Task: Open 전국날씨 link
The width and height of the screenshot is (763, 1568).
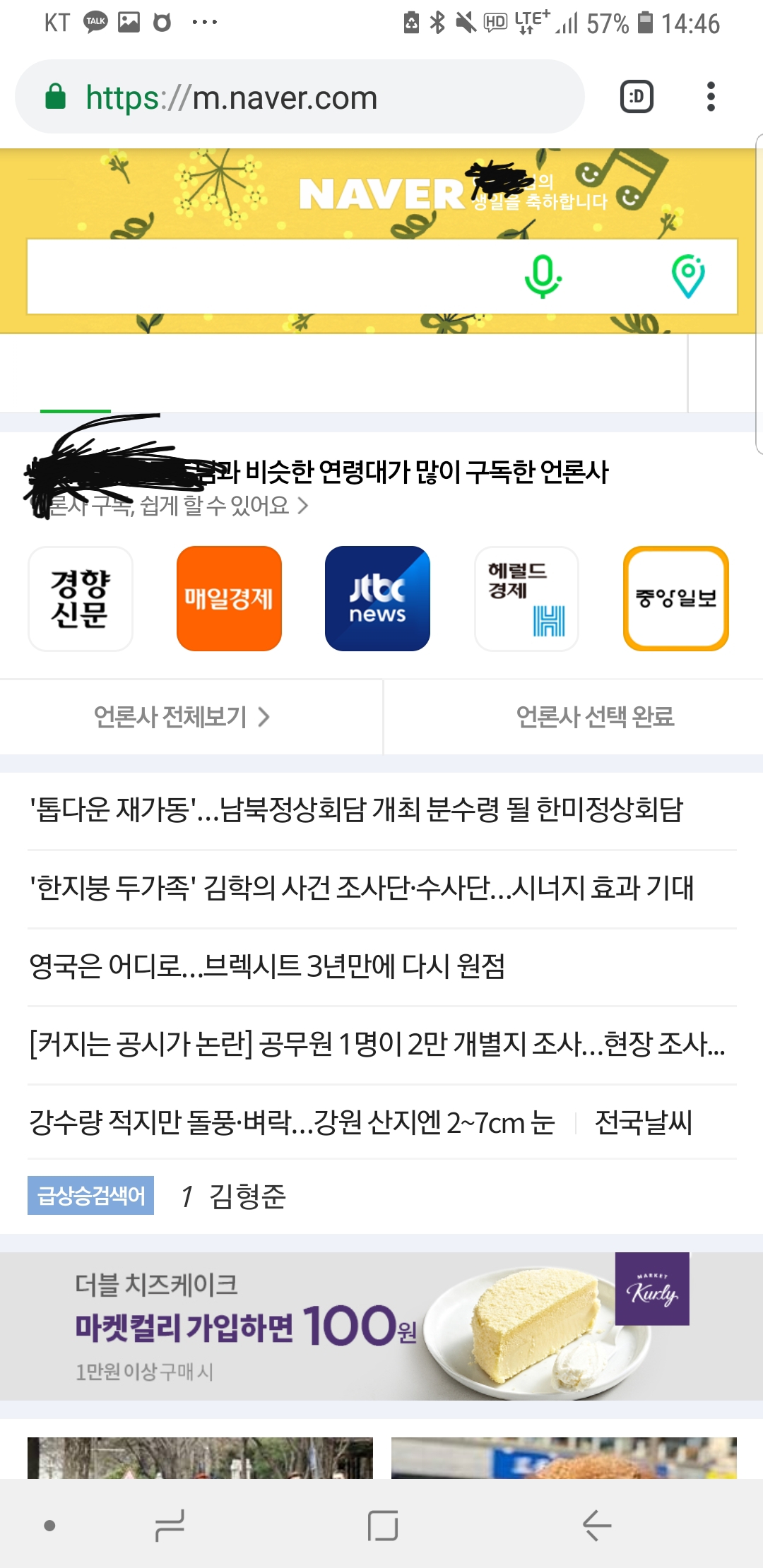Action: (643, 1122)
